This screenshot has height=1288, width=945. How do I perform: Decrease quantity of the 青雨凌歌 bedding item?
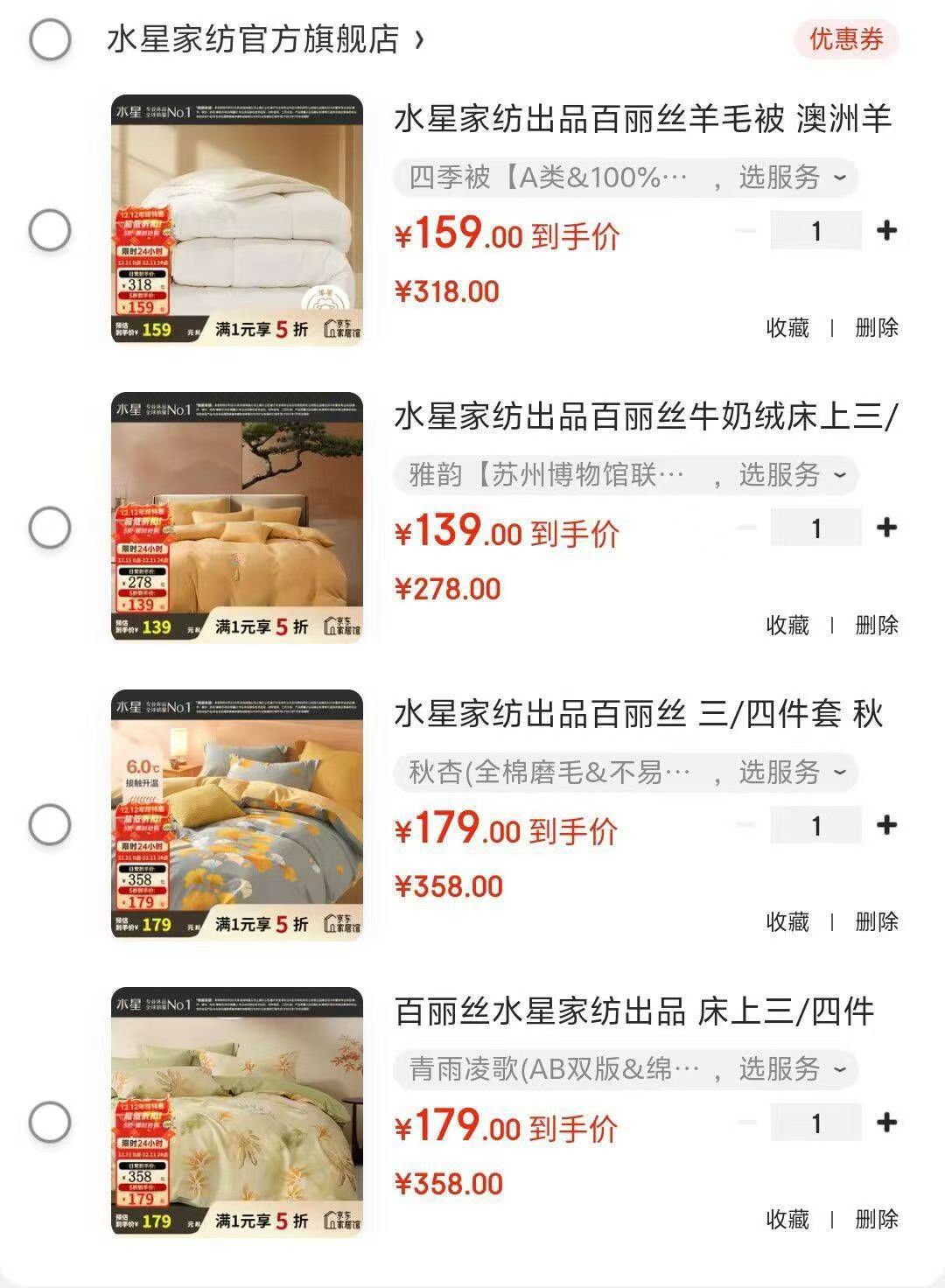(745, 1120)
